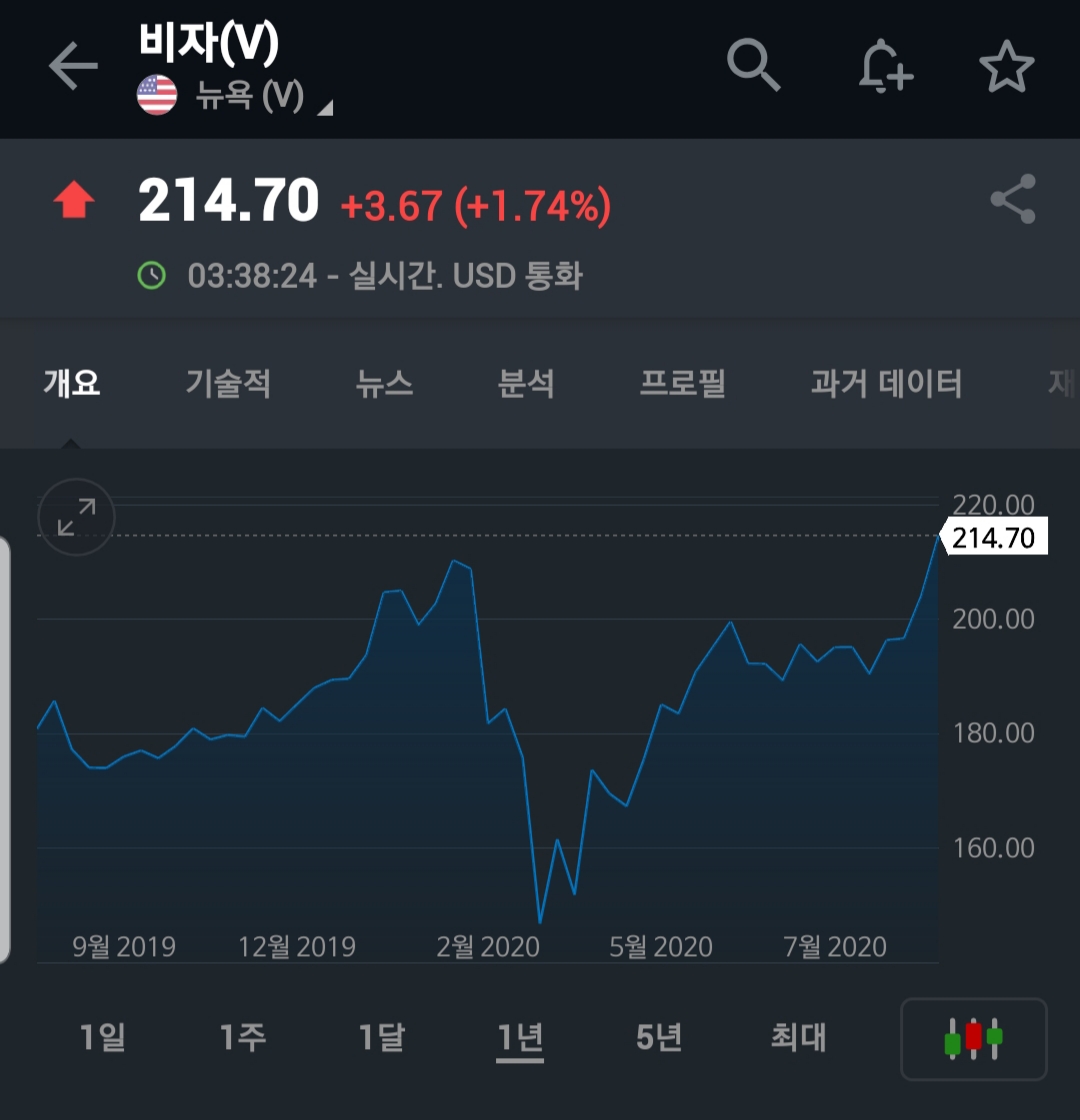Select the 1주 chart range
1080x1120 pixels.
243,1036
